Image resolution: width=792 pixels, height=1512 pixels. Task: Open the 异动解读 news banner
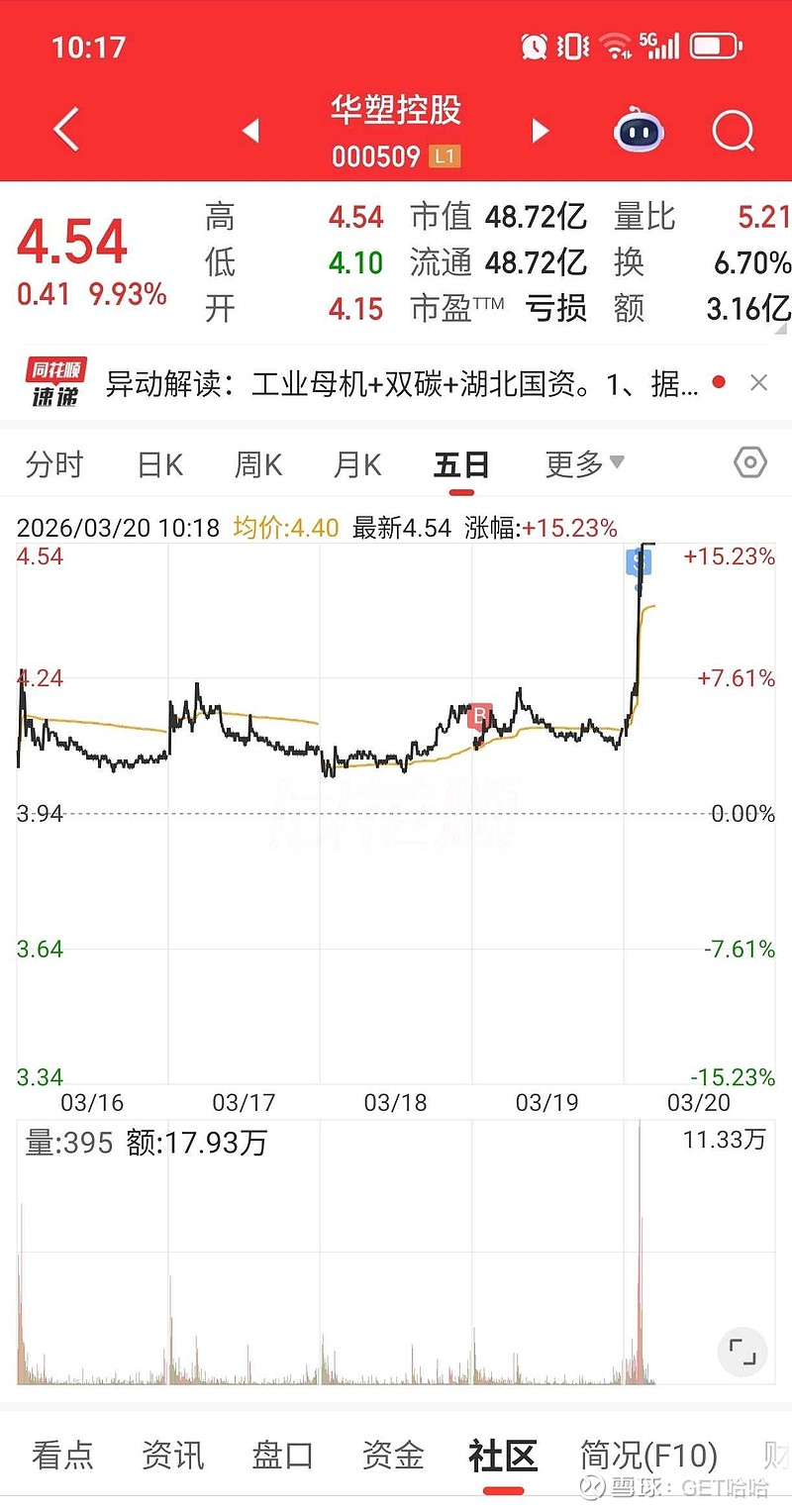tap(401, 383)
